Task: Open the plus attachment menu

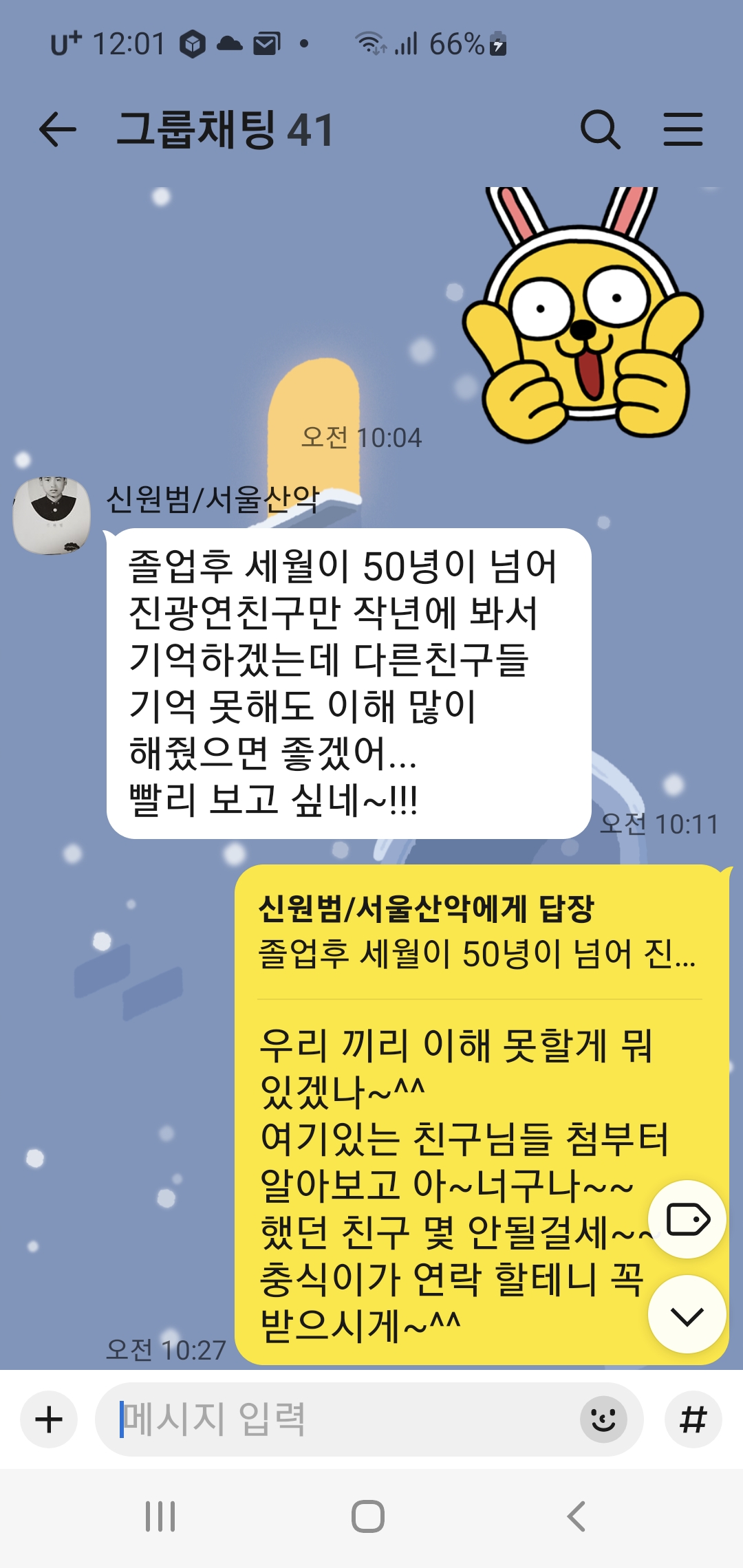Action: [x=49, y=1419]
